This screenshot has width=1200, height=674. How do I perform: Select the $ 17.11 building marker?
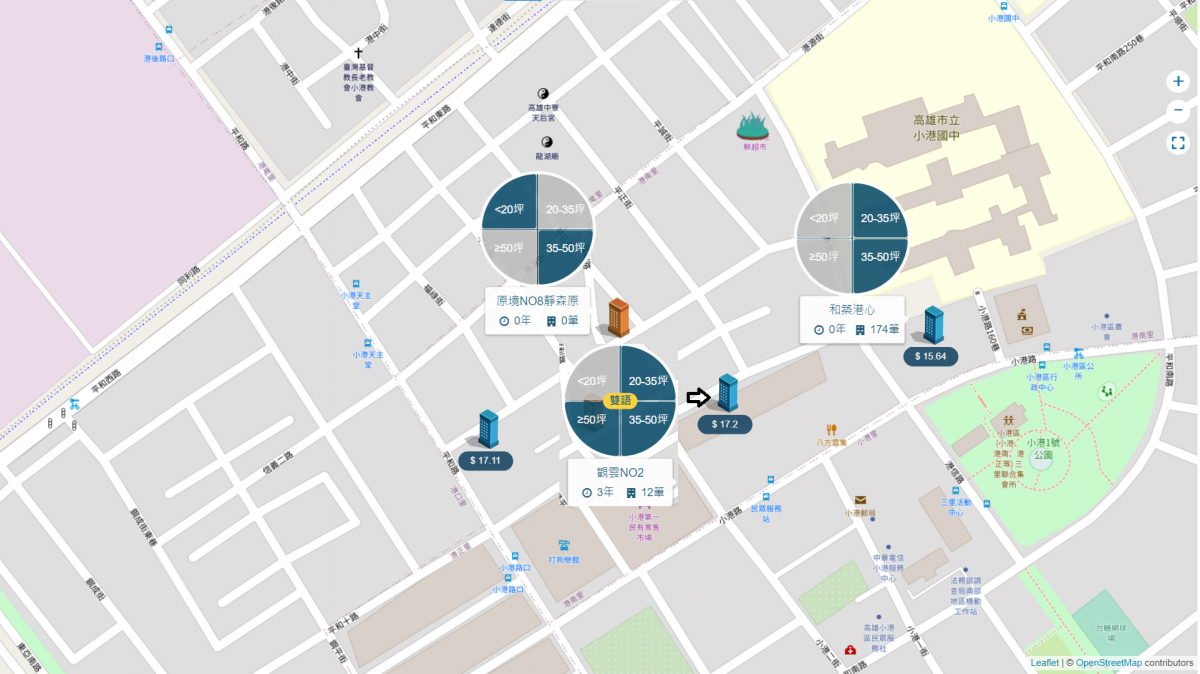pos(488,428)
